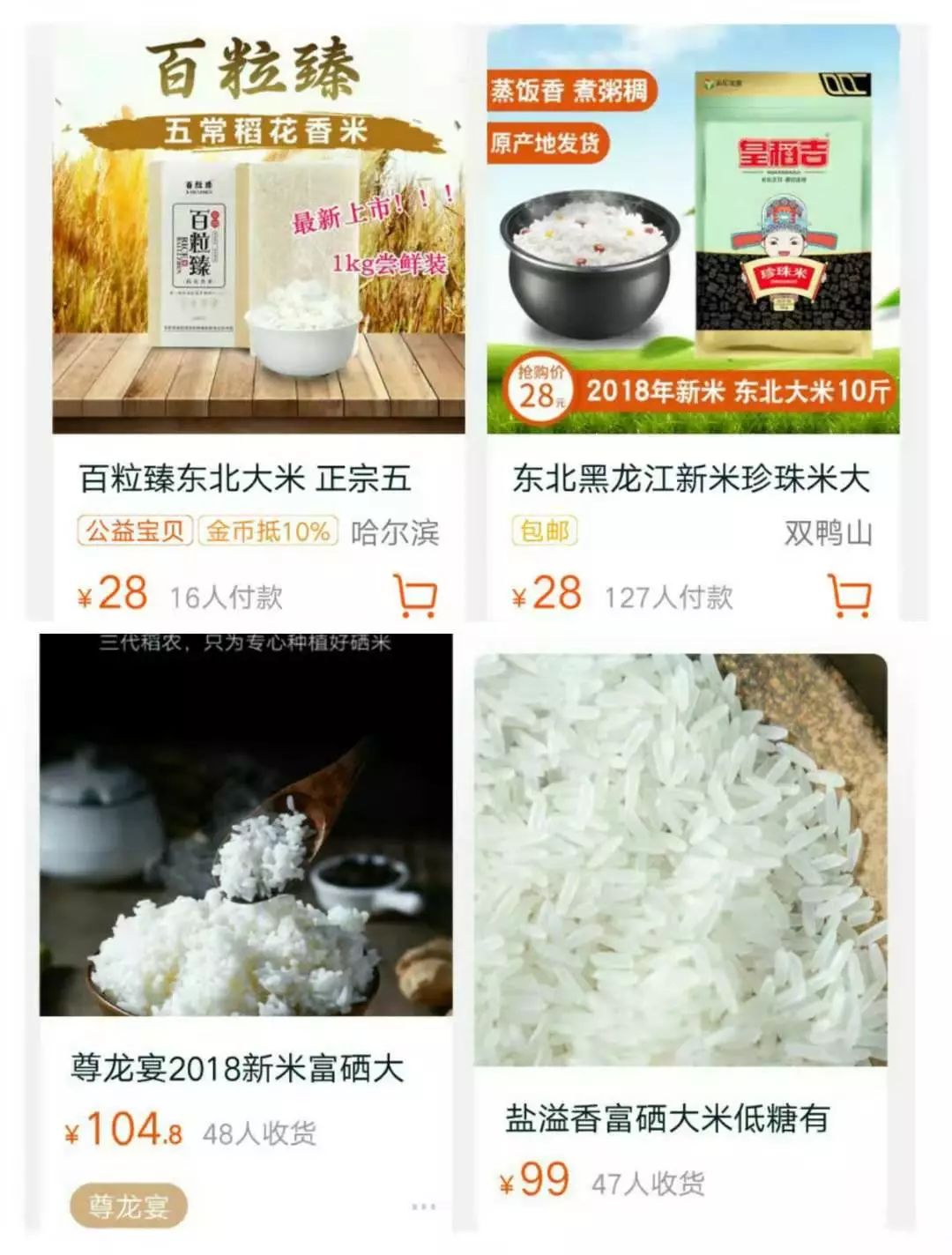952x1255 pixels.
Task: Click the 金币抵10% discount tag
Action: coord(267,531)
